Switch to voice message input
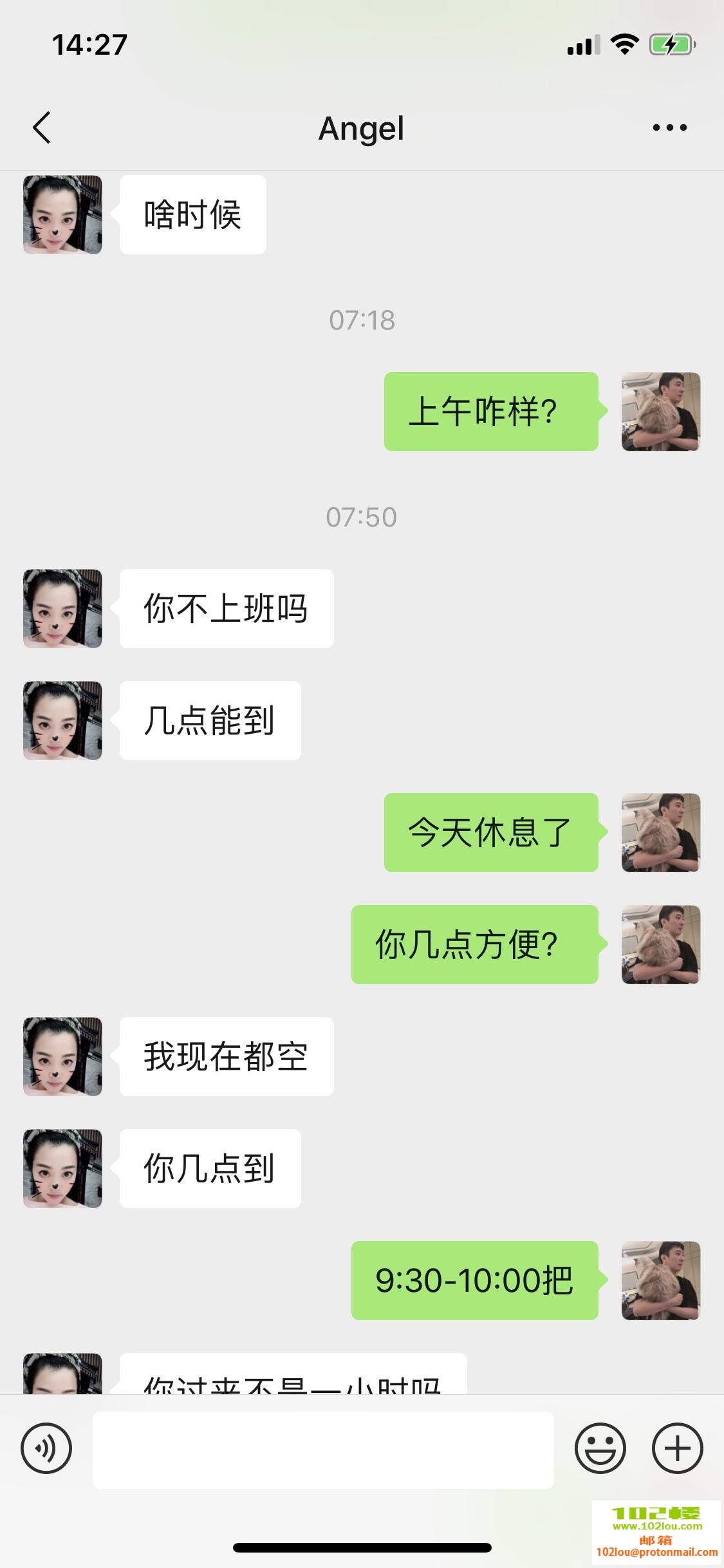This screenshot has height=1568, width=724. [x=46, y=1448]
